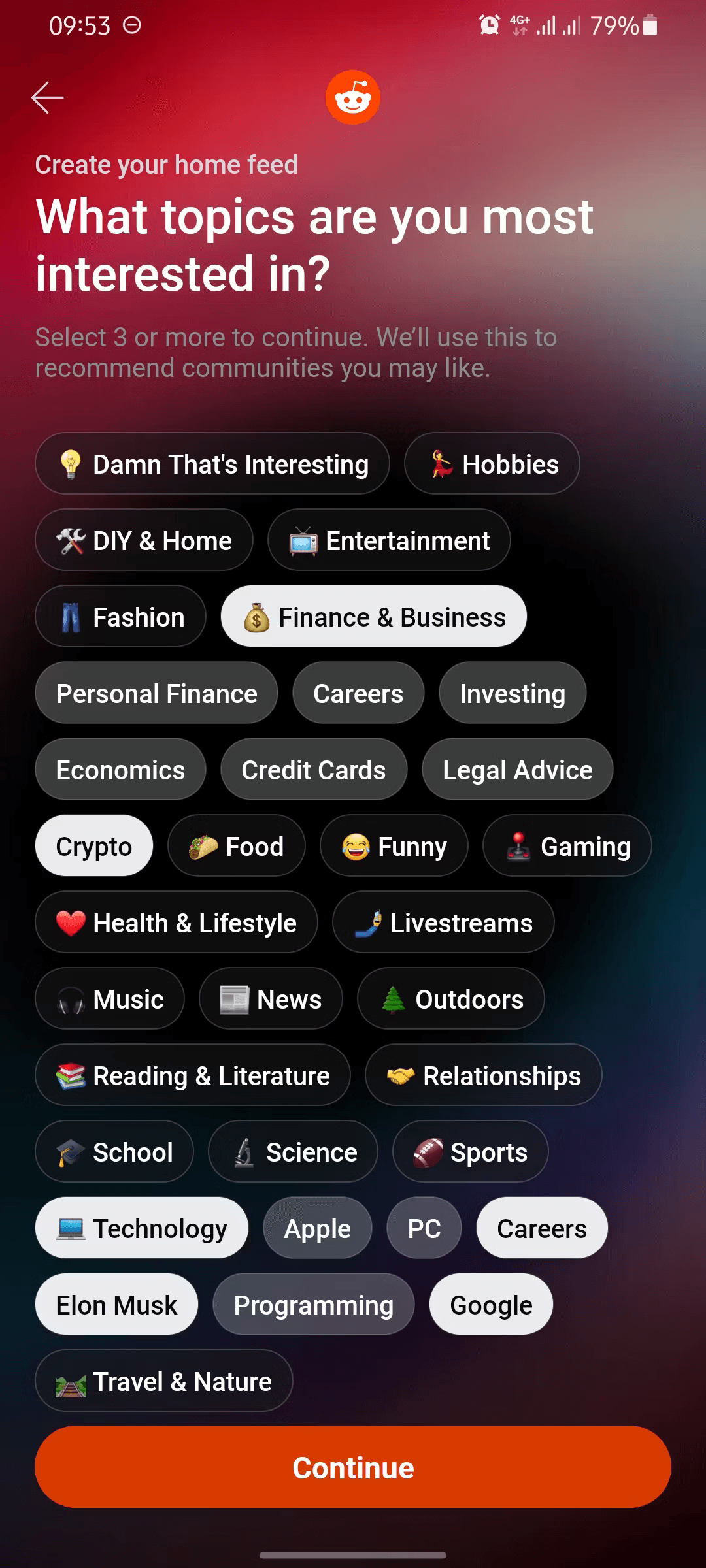Viewport: 706px width, 1568px height.
Task: Select Health & Lifestyle topic
Action: 176,923
